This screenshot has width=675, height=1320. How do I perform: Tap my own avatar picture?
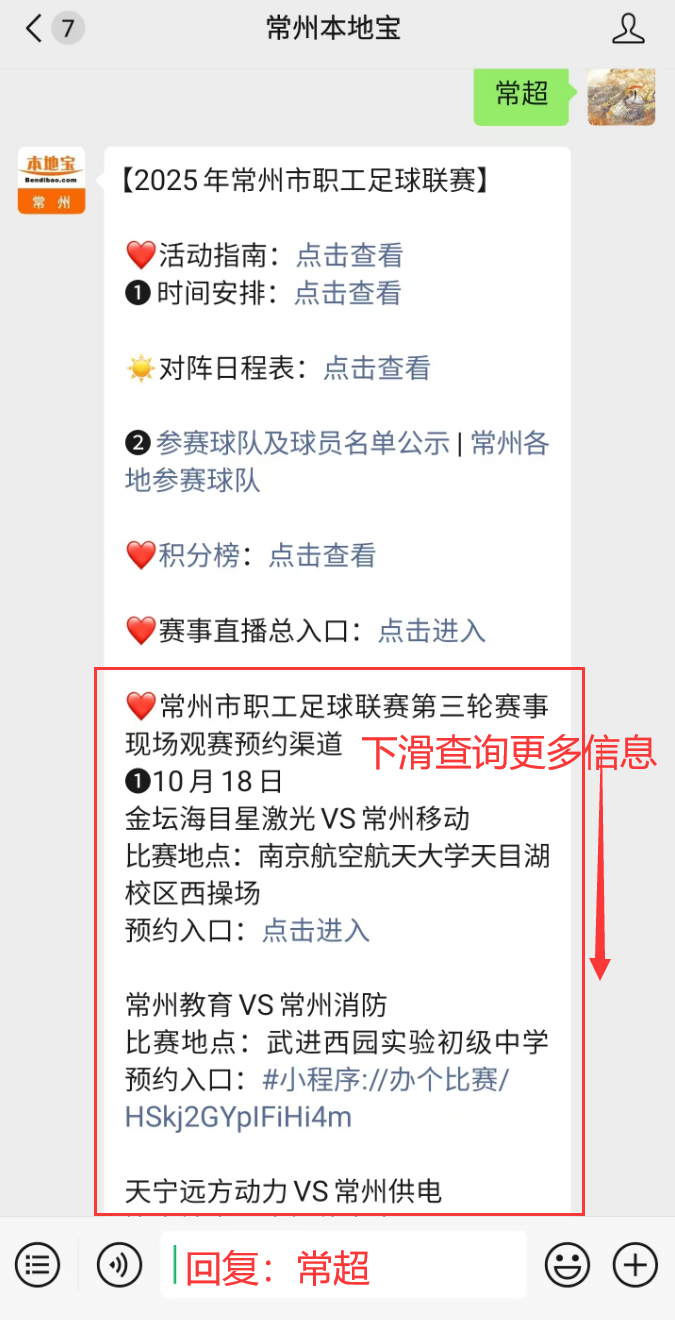coord(621,97)
